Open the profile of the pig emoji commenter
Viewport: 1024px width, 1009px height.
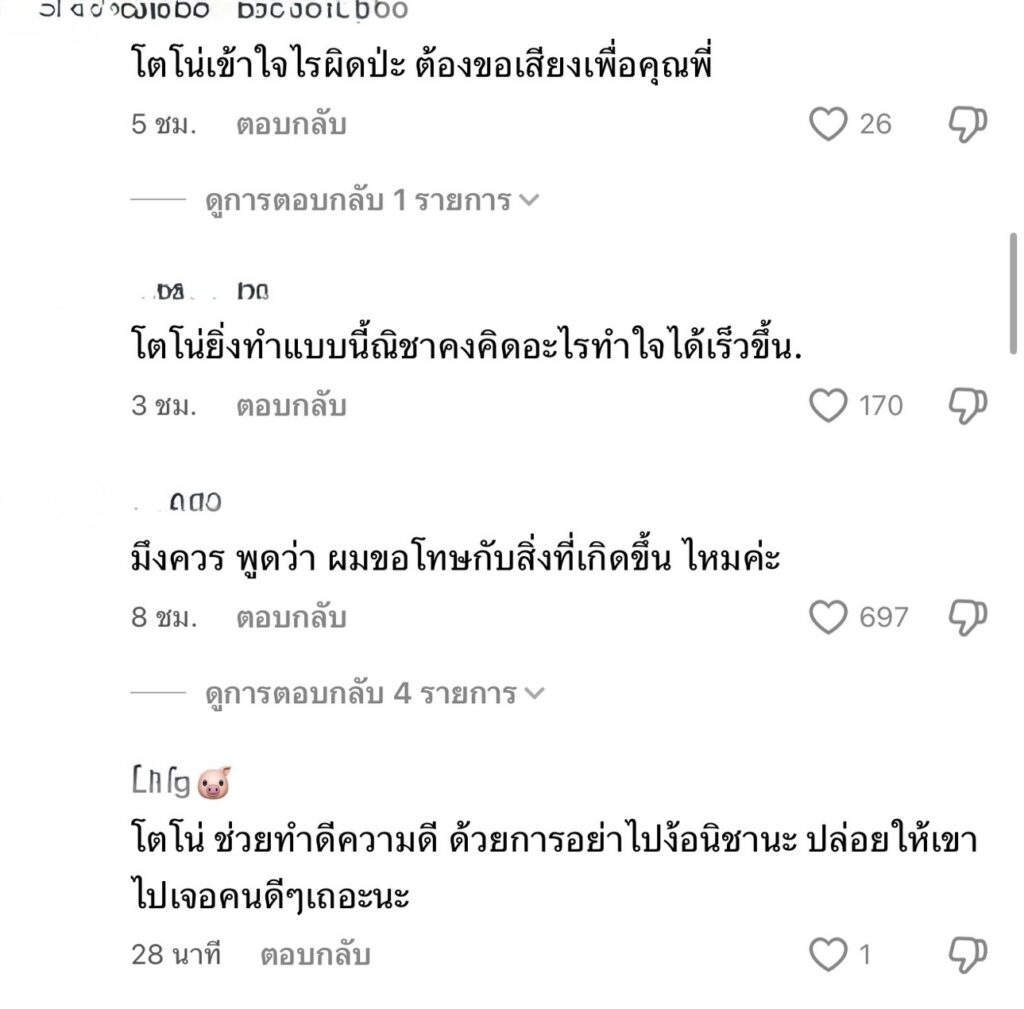coord(181,783)
